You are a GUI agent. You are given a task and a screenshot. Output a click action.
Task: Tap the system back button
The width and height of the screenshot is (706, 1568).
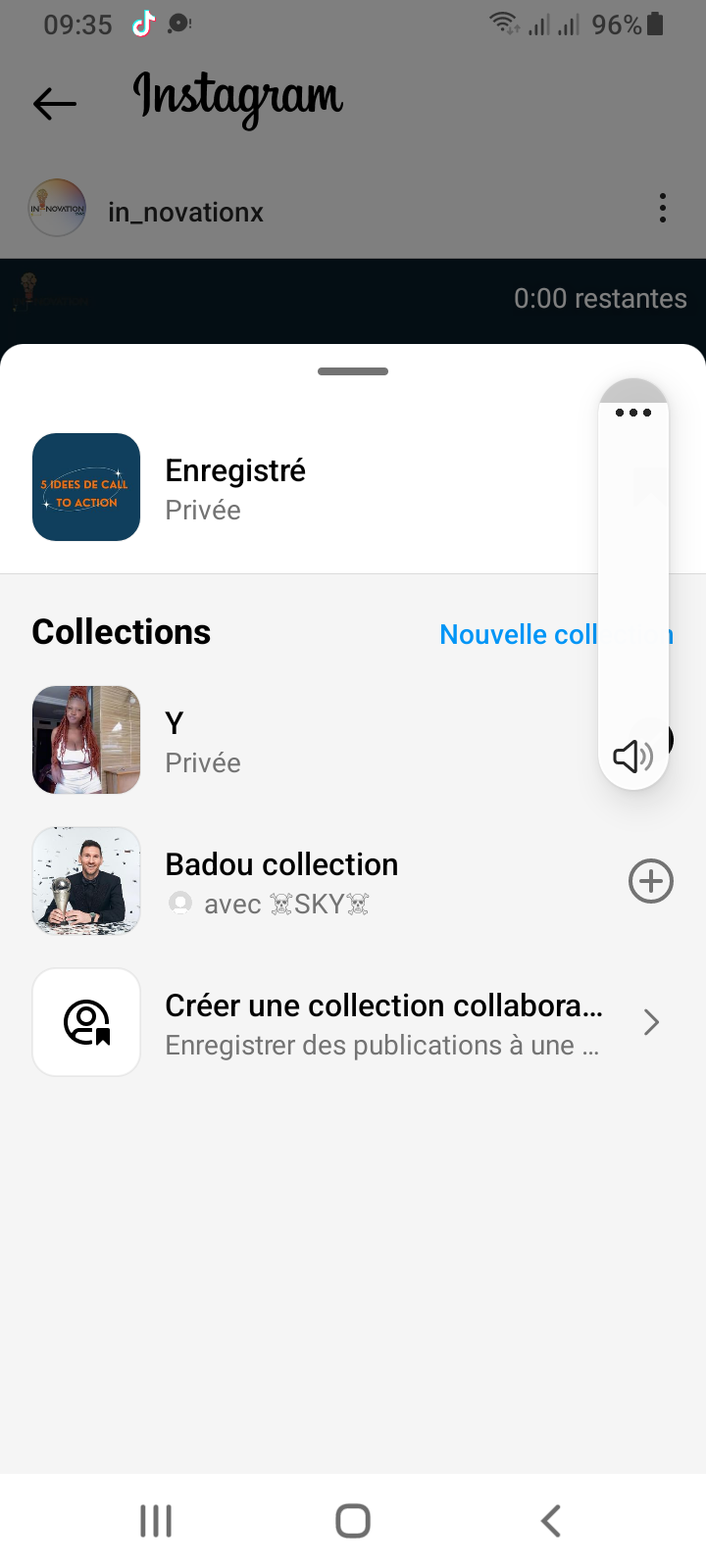pos(551,1521)
